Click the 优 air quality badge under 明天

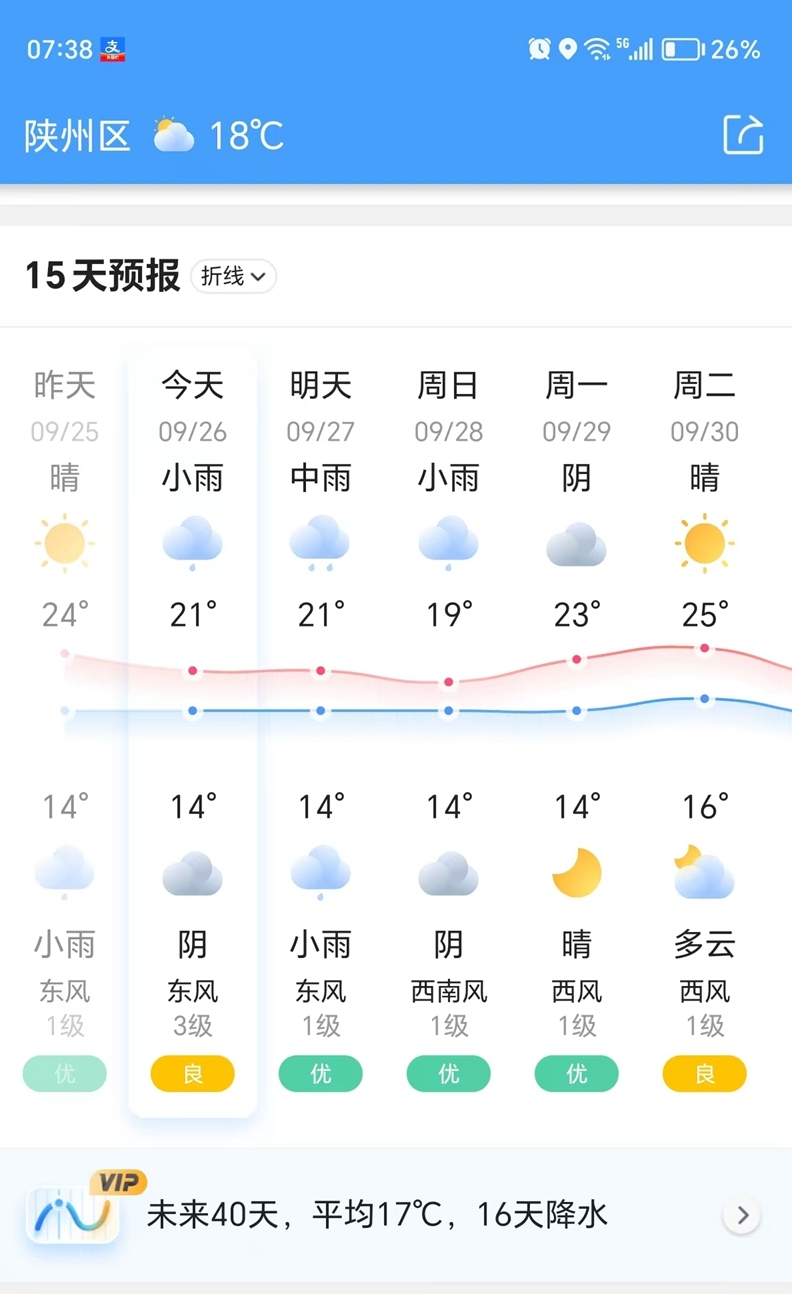[320, 1072]
